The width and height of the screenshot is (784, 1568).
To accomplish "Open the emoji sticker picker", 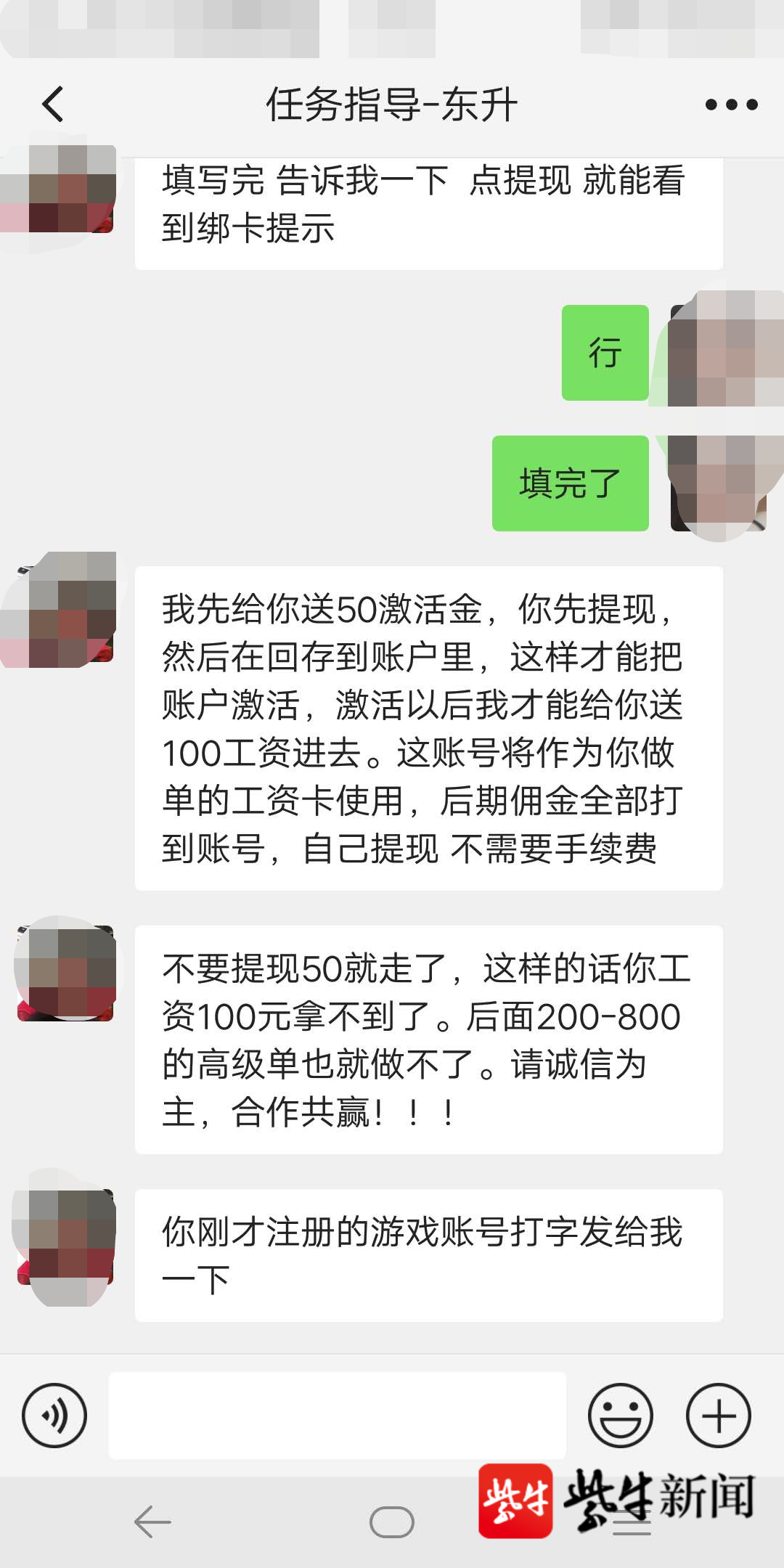I will click(x=620, y=1415).
